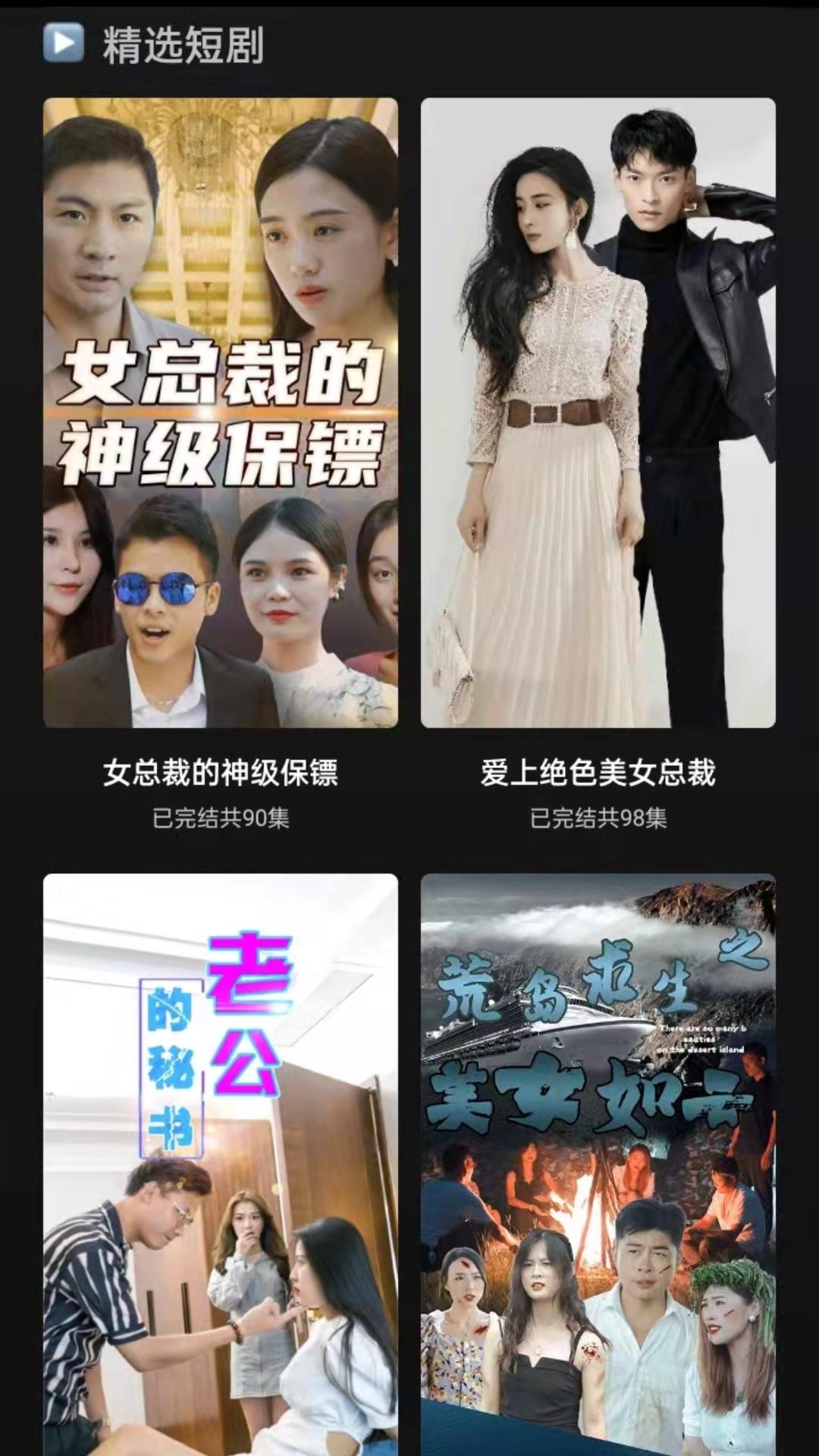Open the drama 爱上绝色美女总裁

598,413
